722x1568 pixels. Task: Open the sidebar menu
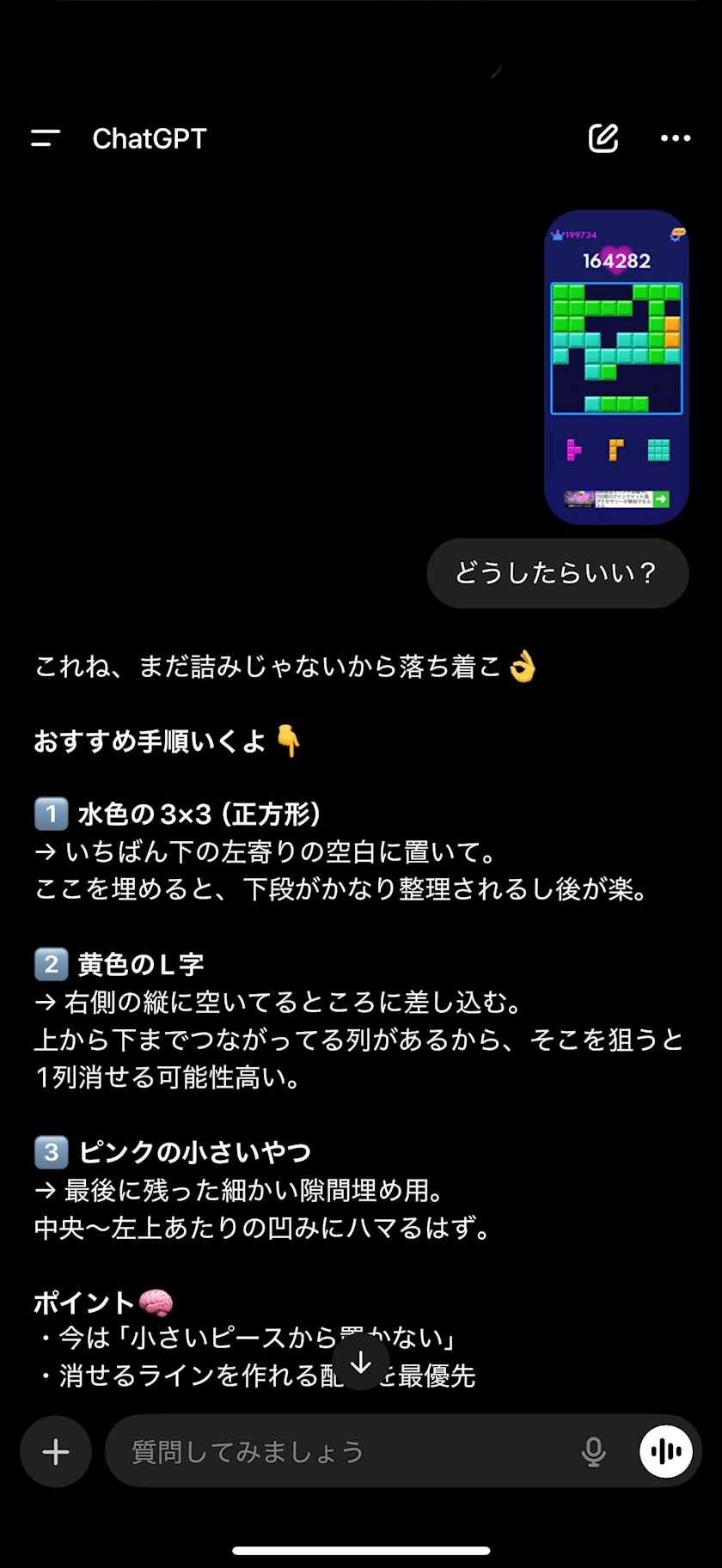[x=46, y=138]
